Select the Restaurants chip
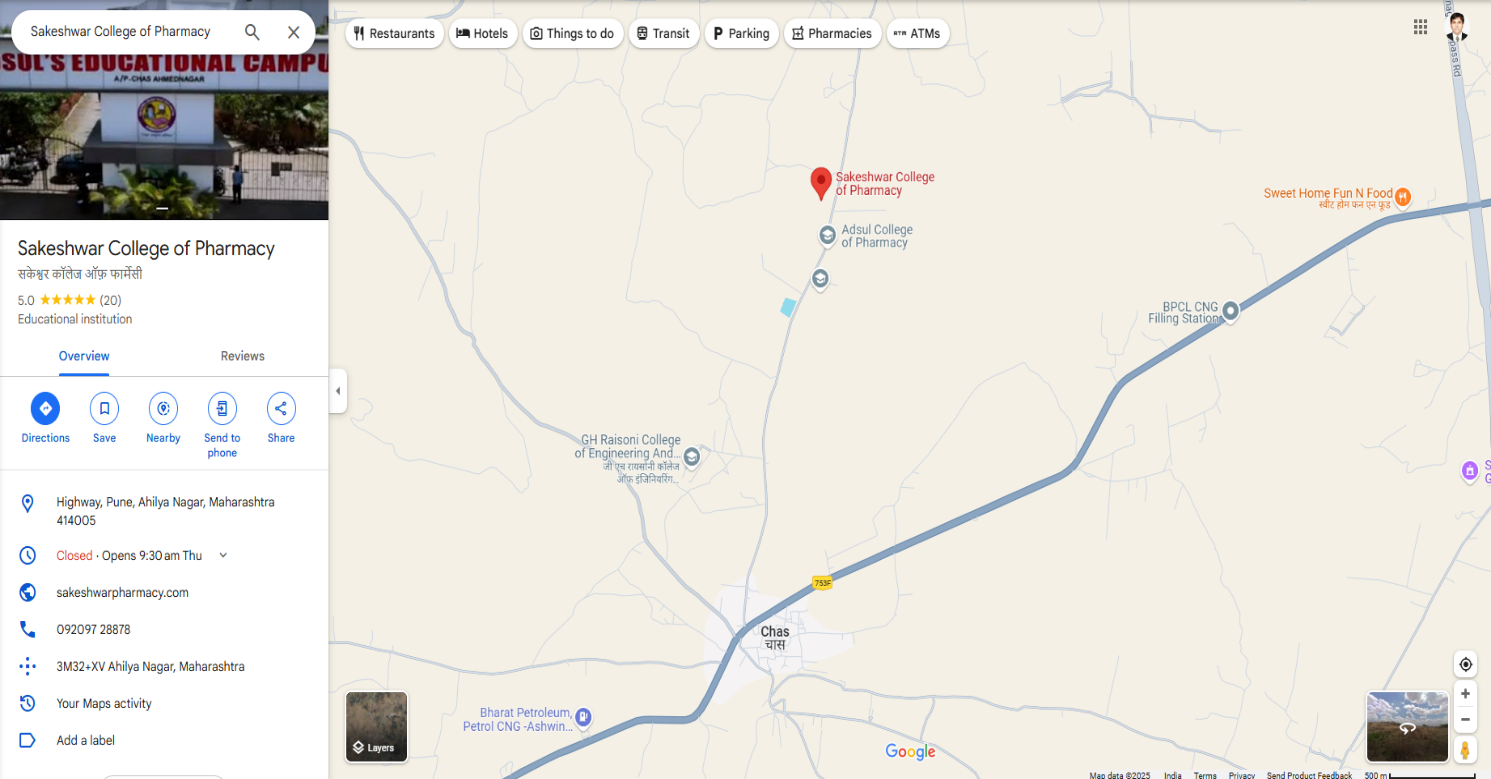Image resolution: width=1491 pixels, height=779 pixels. pyautogui.click(x=394, y=33)
